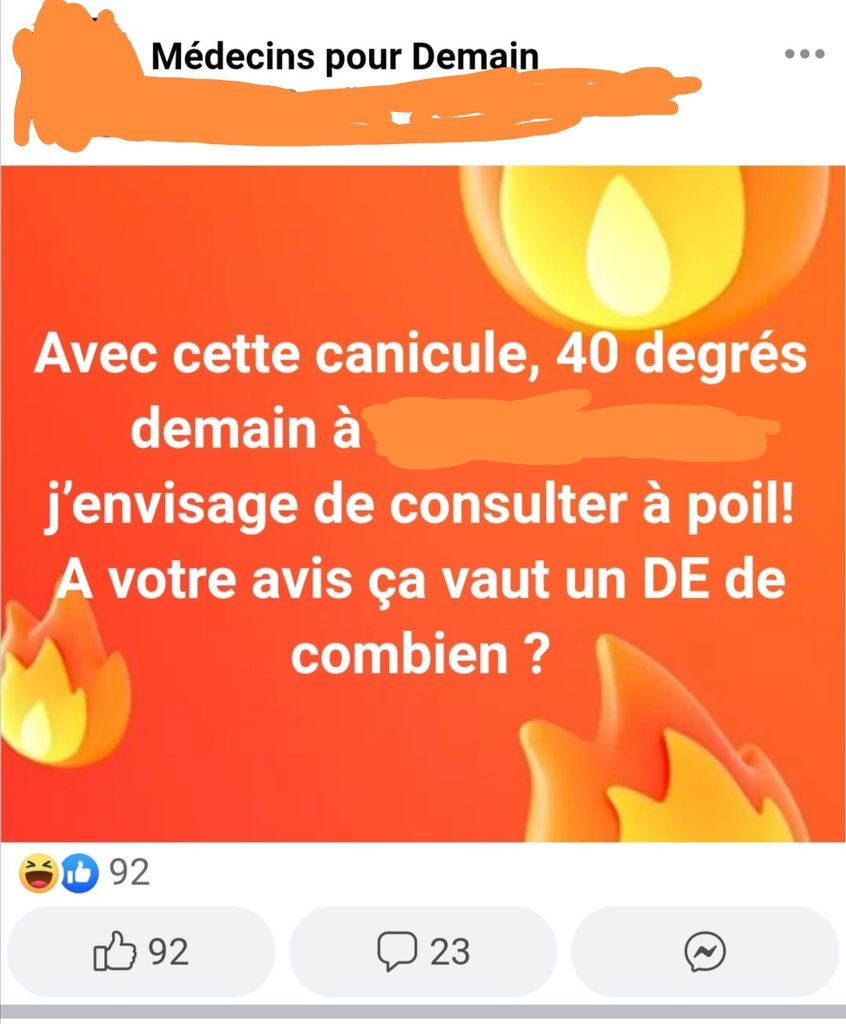
Task: Open the comments on this post
Action: pos(423,952)
